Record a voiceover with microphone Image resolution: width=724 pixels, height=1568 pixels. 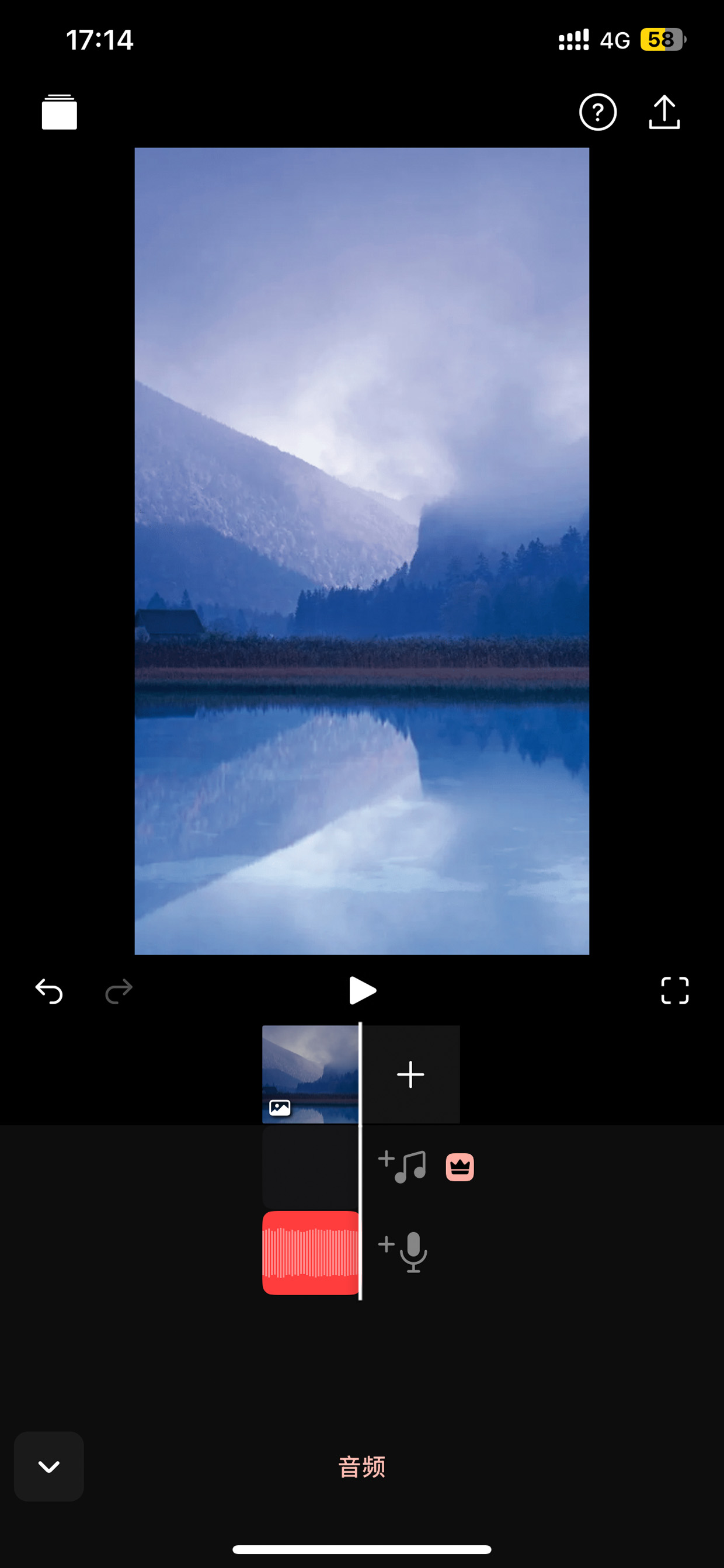[x=403, y=1252]
